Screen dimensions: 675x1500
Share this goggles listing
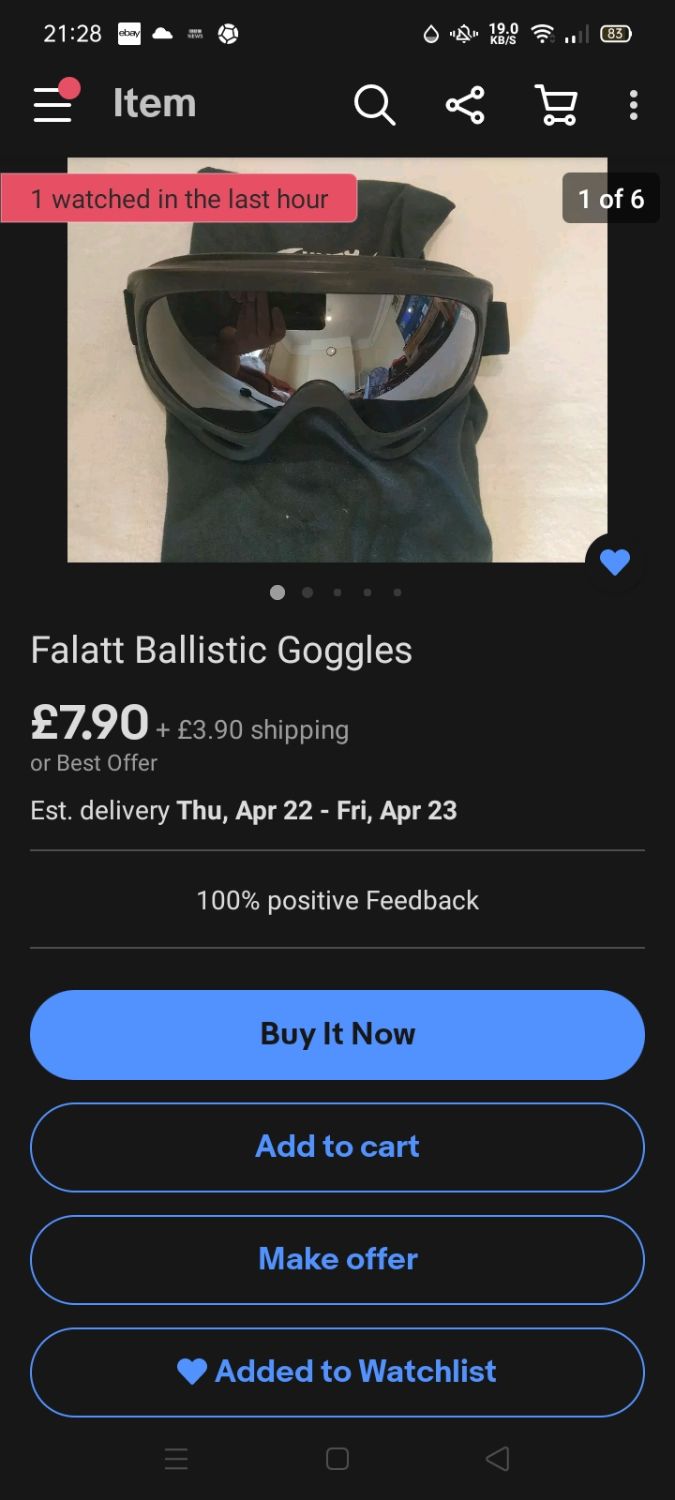pos(465,104)
